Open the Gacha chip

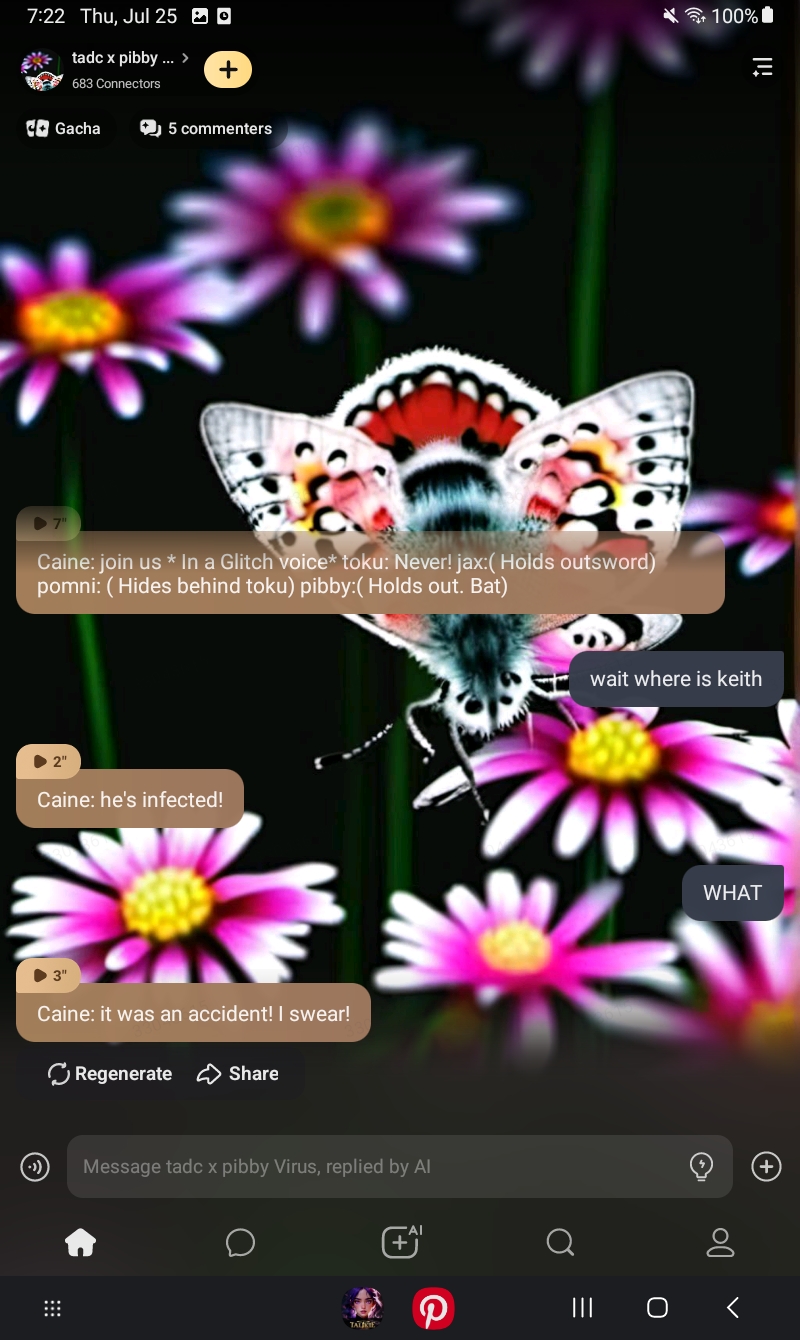[64, 128]
